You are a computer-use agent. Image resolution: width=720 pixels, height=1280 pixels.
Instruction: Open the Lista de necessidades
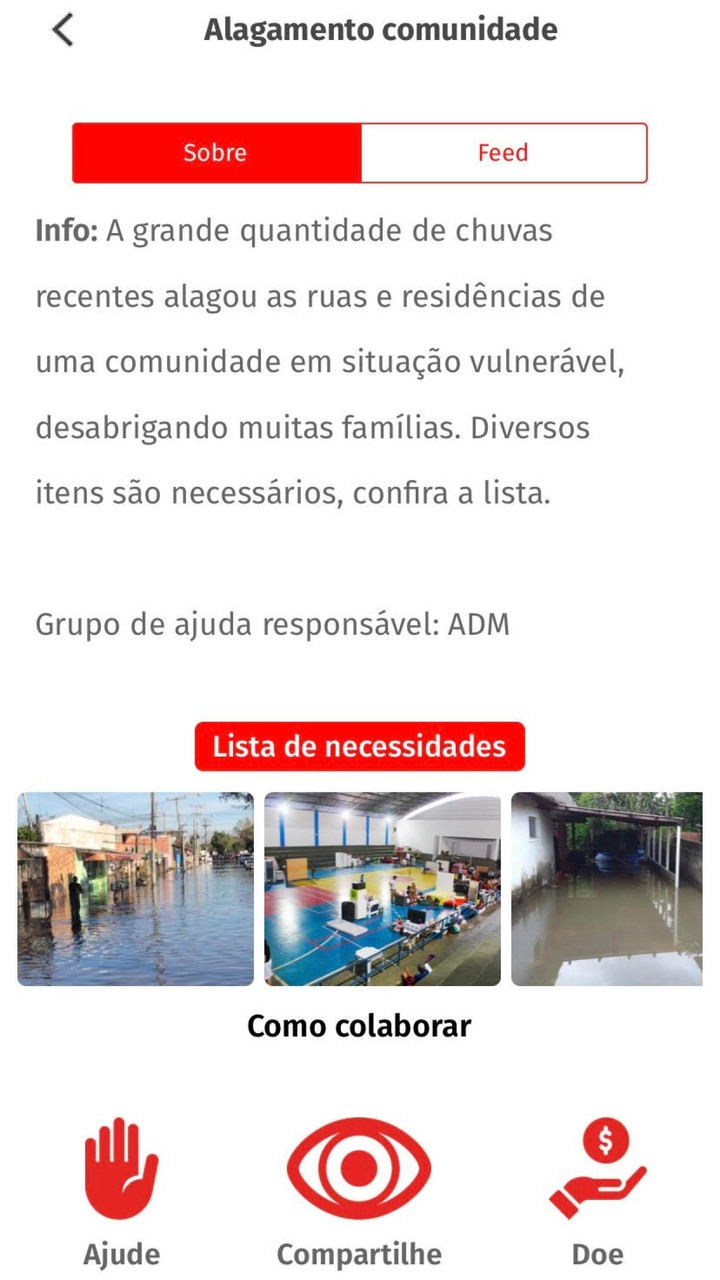tap(359, 745)
